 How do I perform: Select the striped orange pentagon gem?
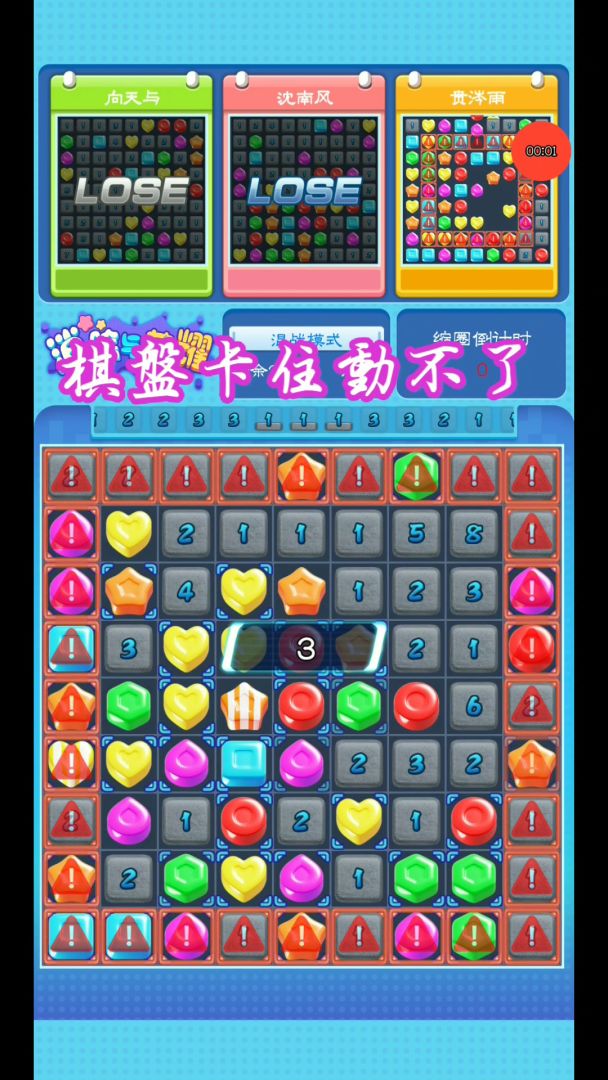[x=244, y=706]
